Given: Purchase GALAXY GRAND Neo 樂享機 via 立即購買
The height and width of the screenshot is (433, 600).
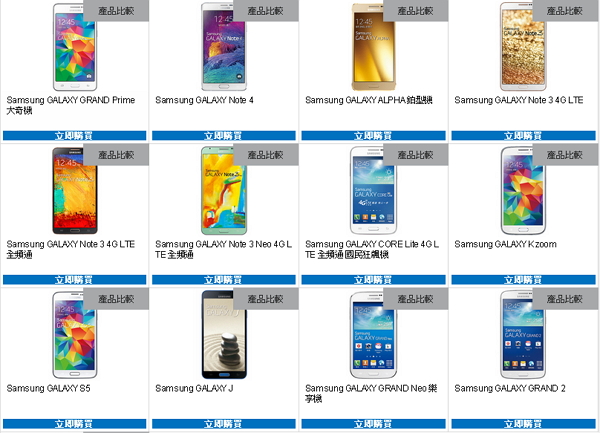Looking at the screenshot, I should tap(372, 423).
